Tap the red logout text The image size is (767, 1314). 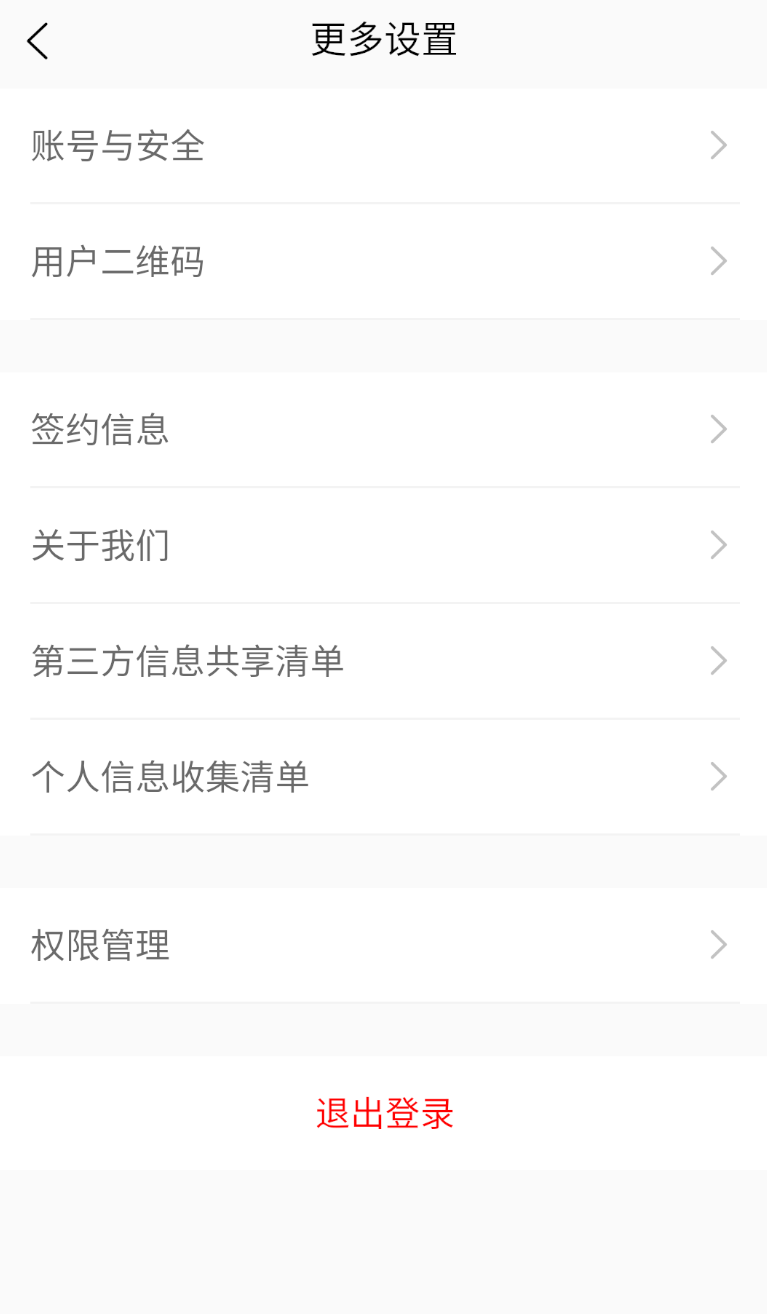coord(383,1113)
